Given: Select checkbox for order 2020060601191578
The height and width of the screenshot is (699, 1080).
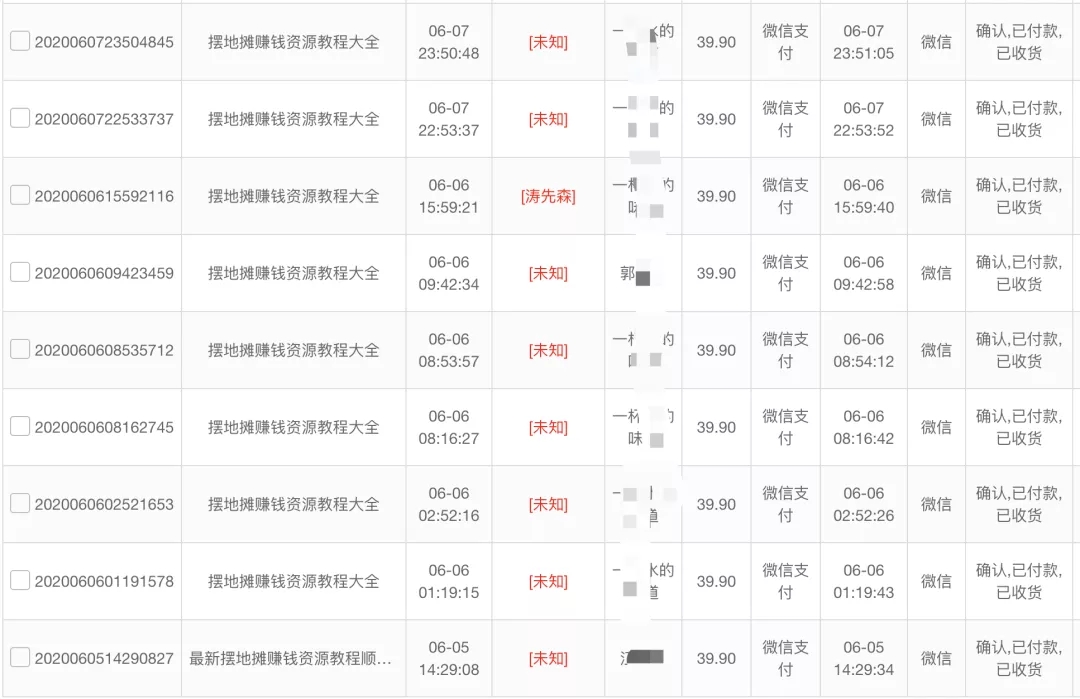Looking at the screenshot, I should pos(20,580).
